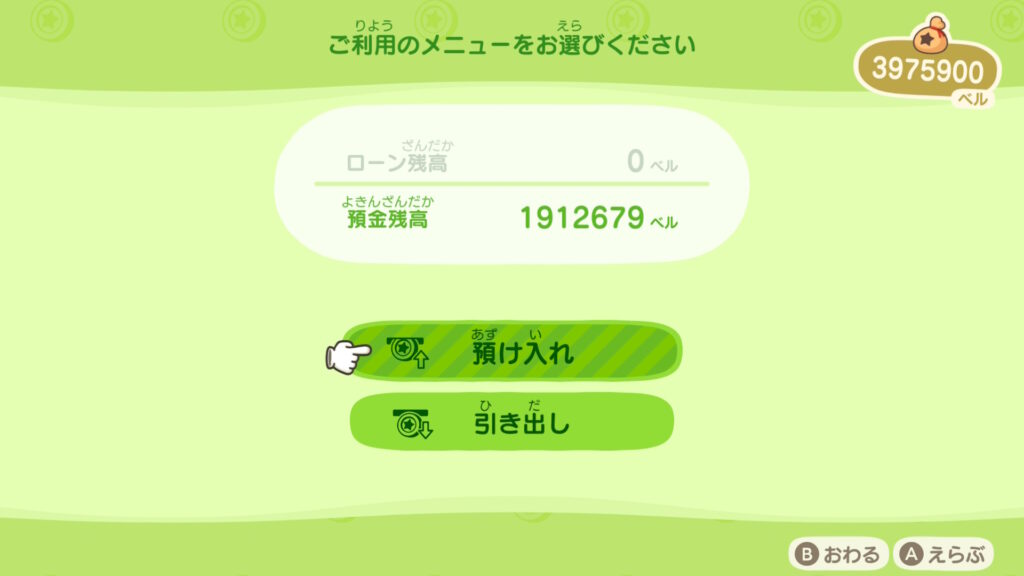Select the 預け入れ deposit option

(512, 352)
